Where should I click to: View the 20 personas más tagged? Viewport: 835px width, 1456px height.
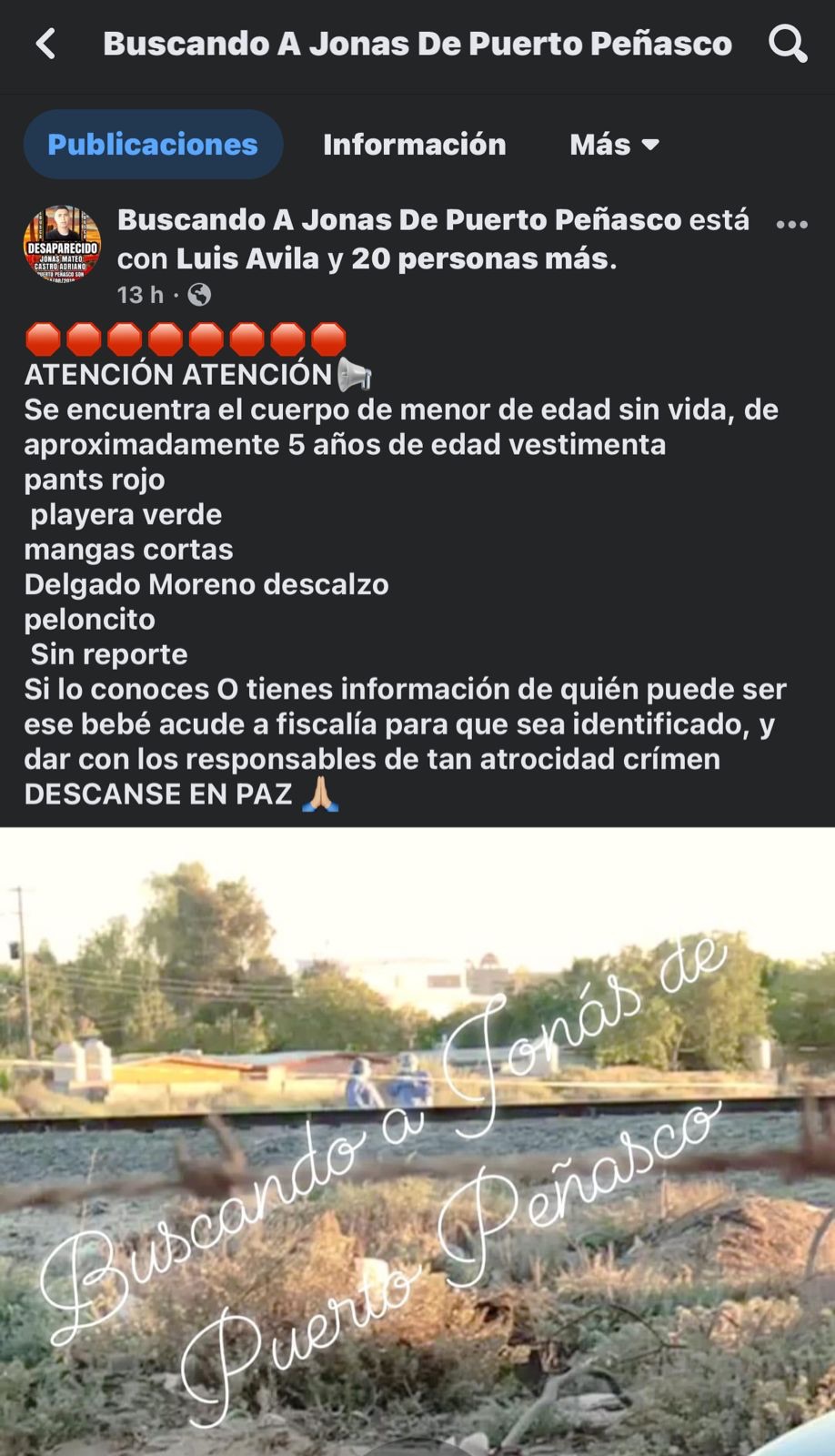484,259
